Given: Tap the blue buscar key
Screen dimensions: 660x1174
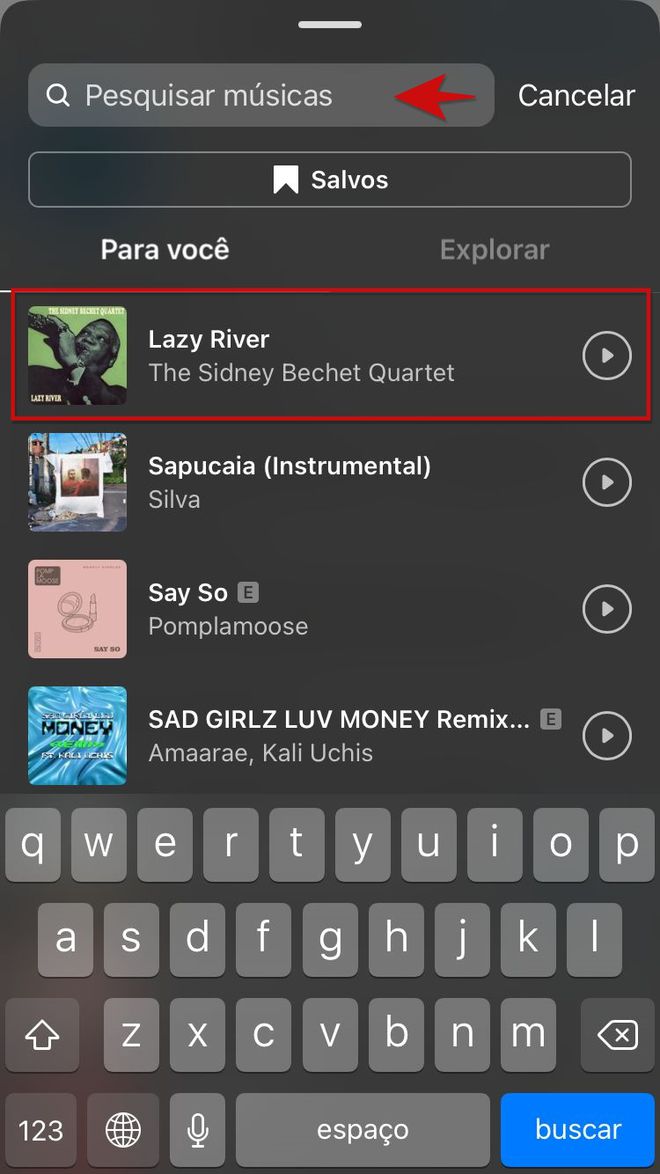Looking at the screenshot, I should [577, 1130].
